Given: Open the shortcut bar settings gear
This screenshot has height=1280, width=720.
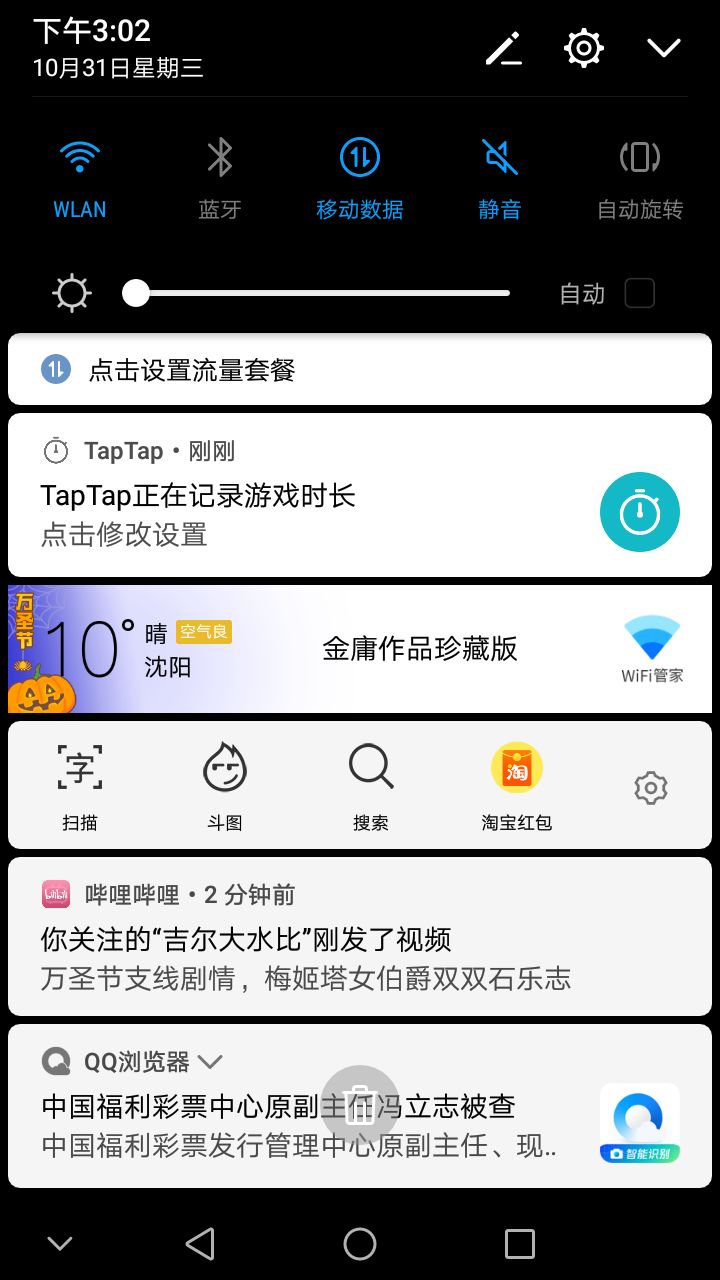Looking at the screenshot, I should pos(651,787).
